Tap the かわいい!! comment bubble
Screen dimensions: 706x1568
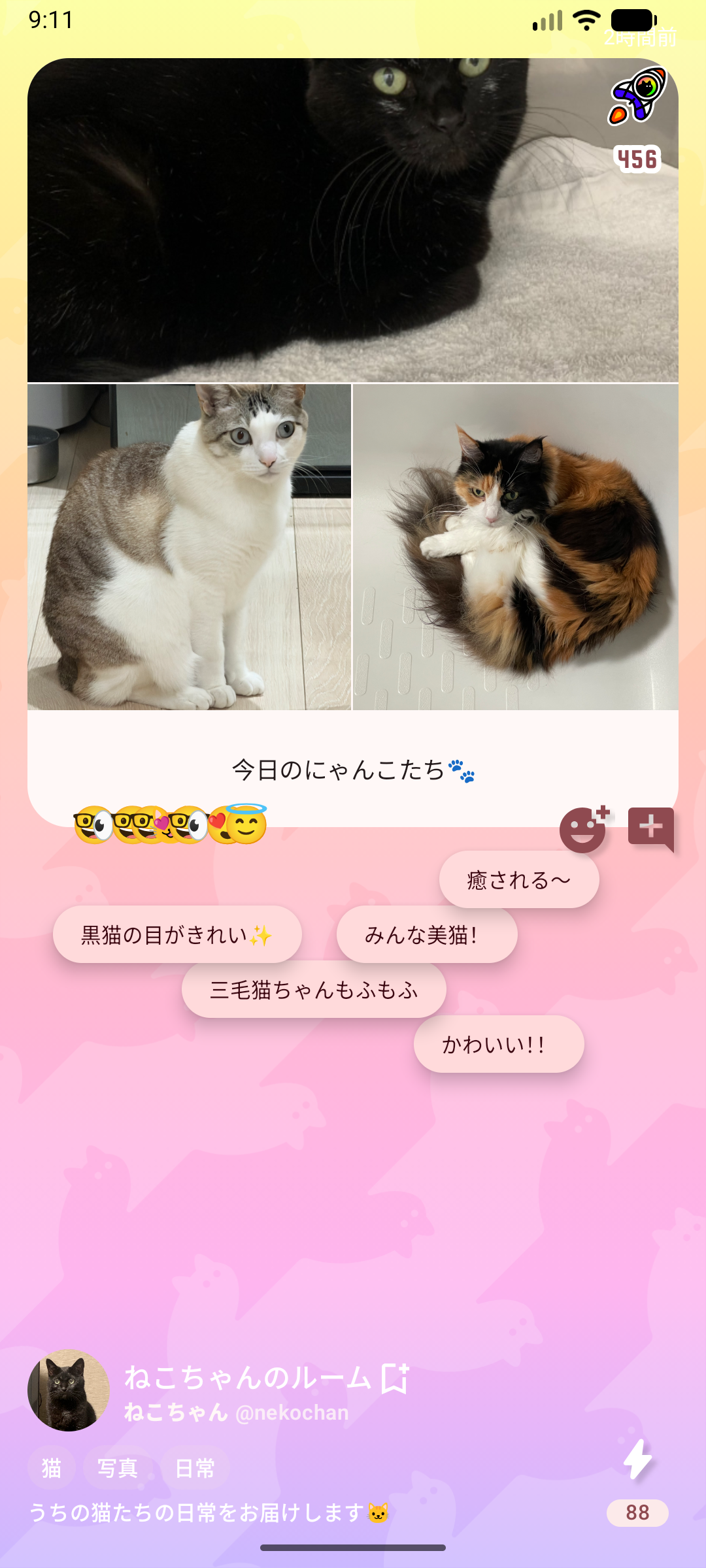click(499, 1045)
